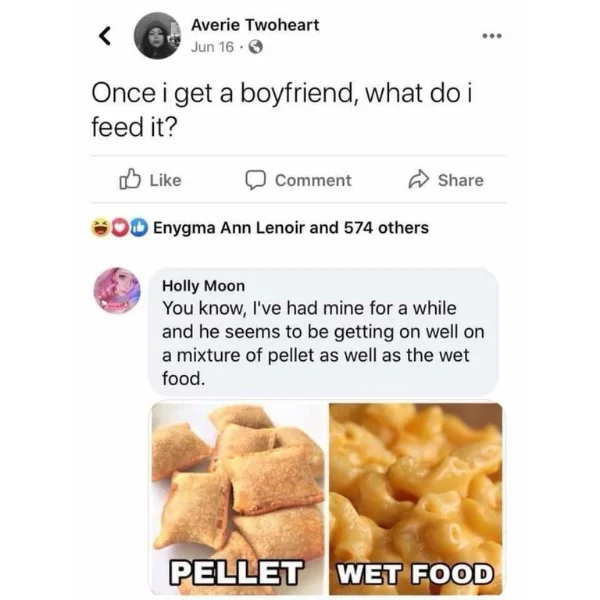Comment on the boyfriend post
The image size is (600, 600).
[299, 180]
